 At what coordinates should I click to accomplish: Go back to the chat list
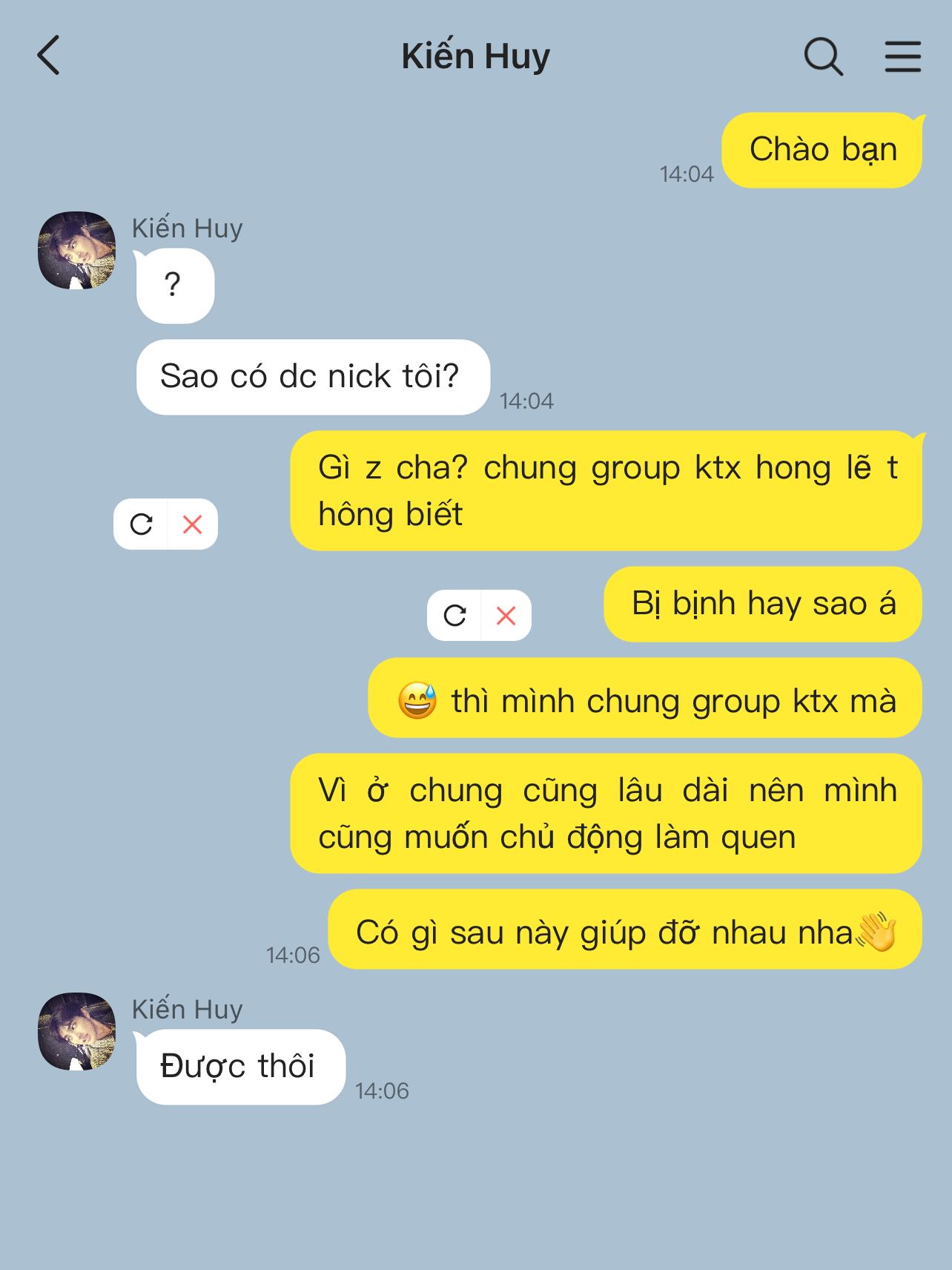click(x=49, y=56)
